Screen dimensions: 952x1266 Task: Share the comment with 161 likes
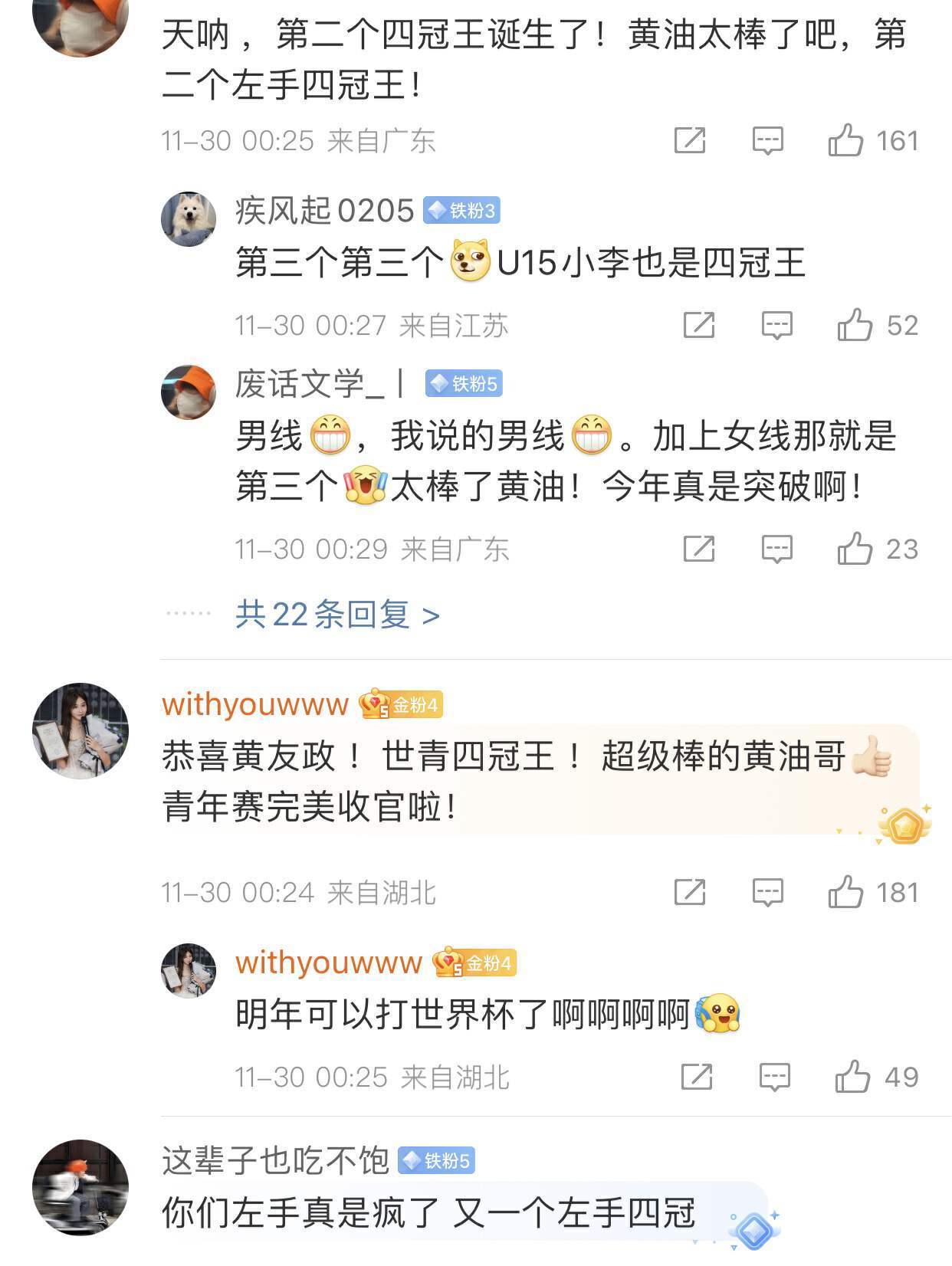(689, 140)
